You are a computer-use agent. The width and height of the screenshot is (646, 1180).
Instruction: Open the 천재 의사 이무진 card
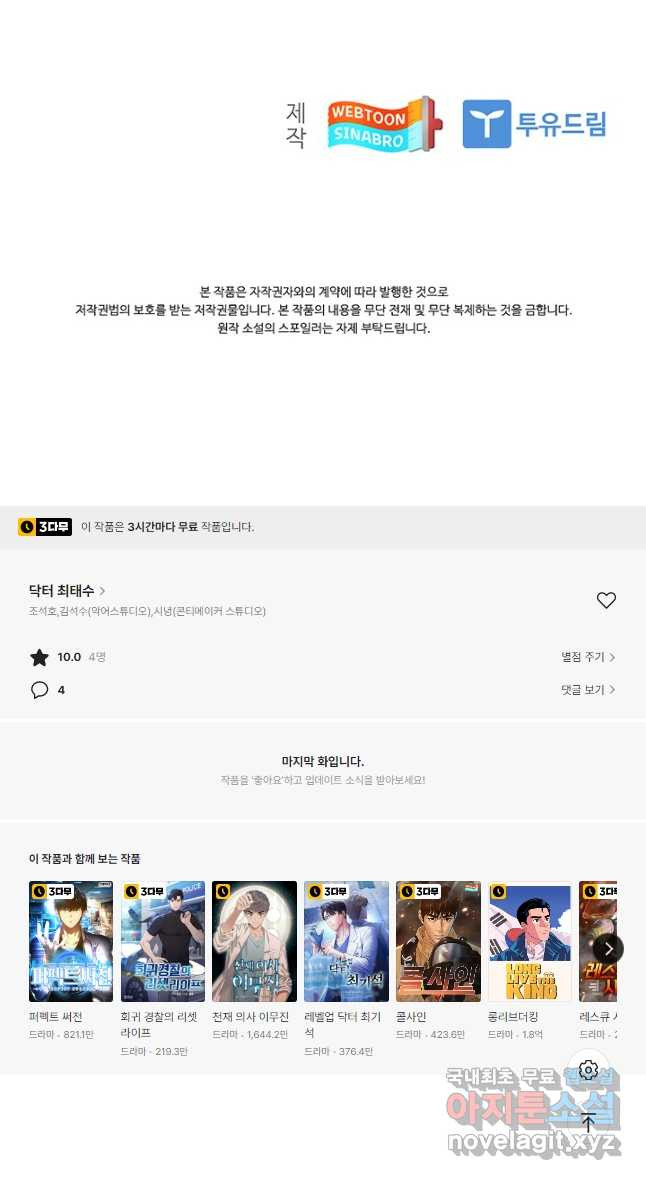coord(254,941)
